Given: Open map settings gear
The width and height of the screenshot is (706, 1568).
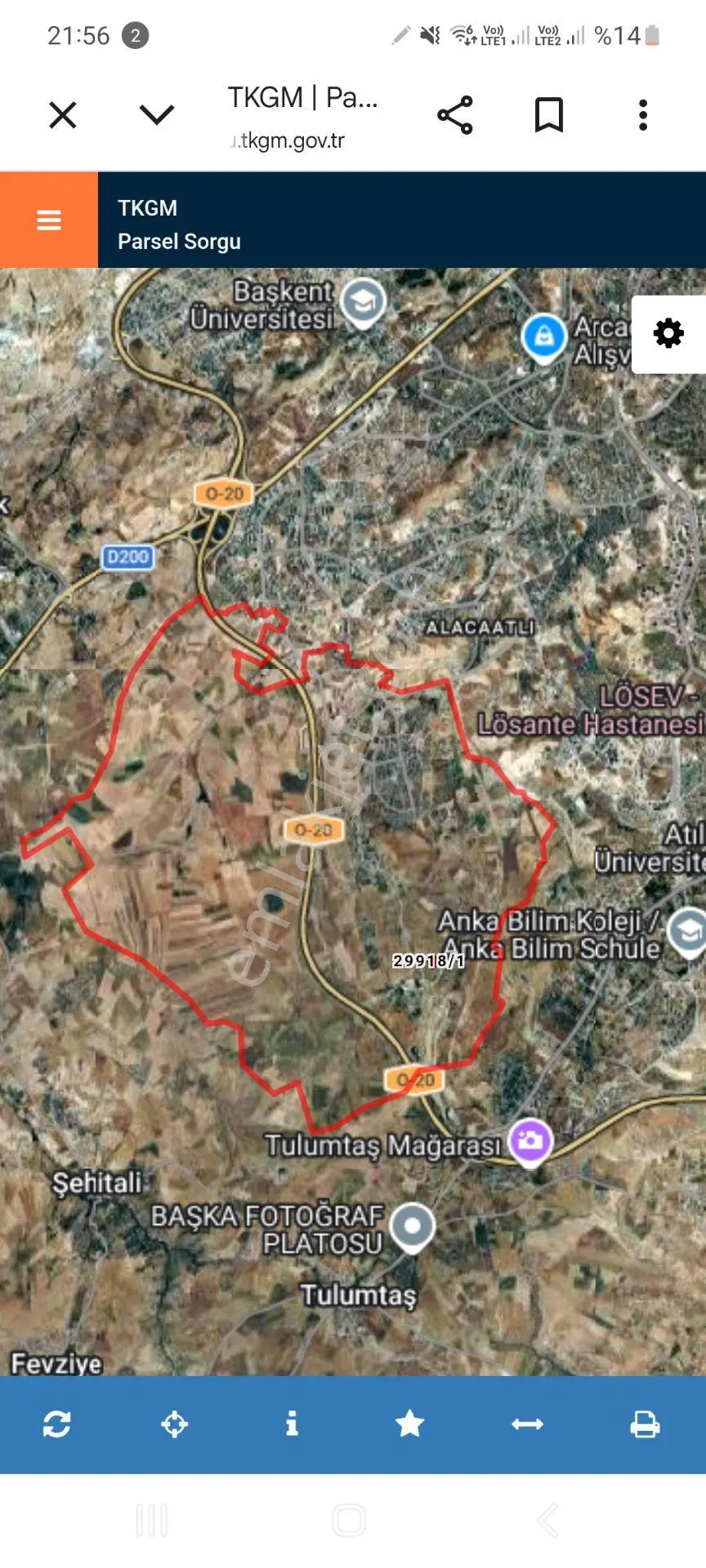Looking at the screenshot, I should 668,334.
